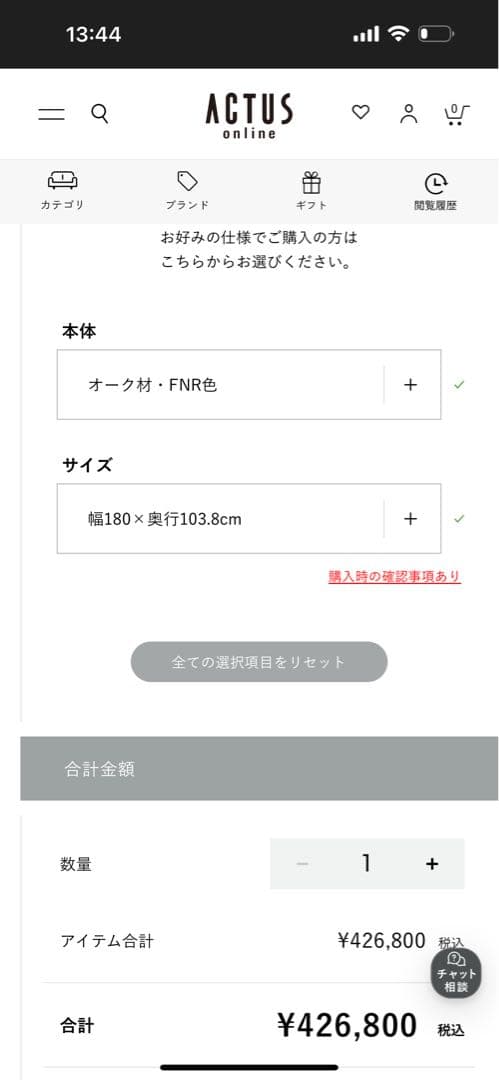
Task: Open the account profile icon
Action: click(x=409, y=114)
